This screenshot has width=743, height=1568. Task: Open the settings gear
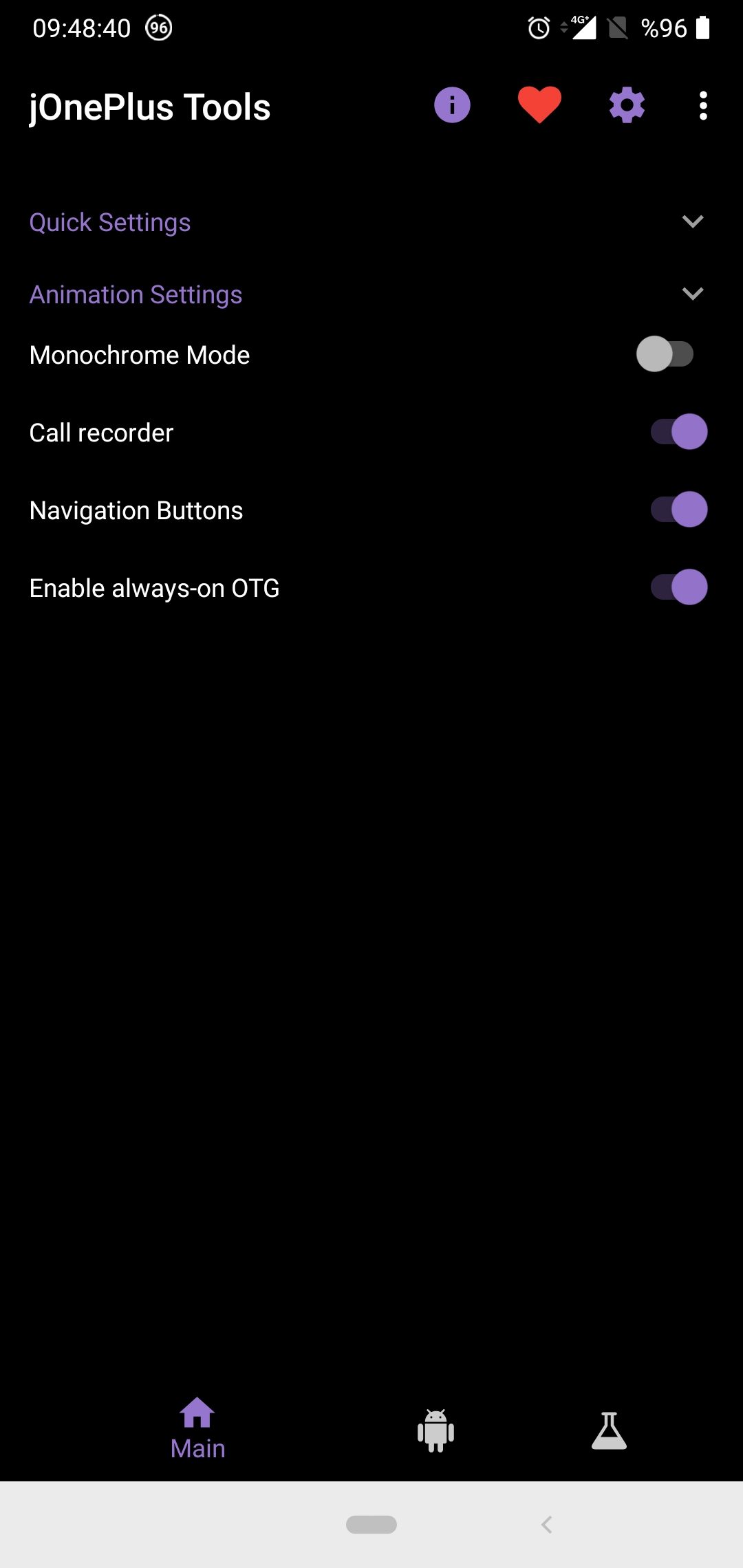627,105
